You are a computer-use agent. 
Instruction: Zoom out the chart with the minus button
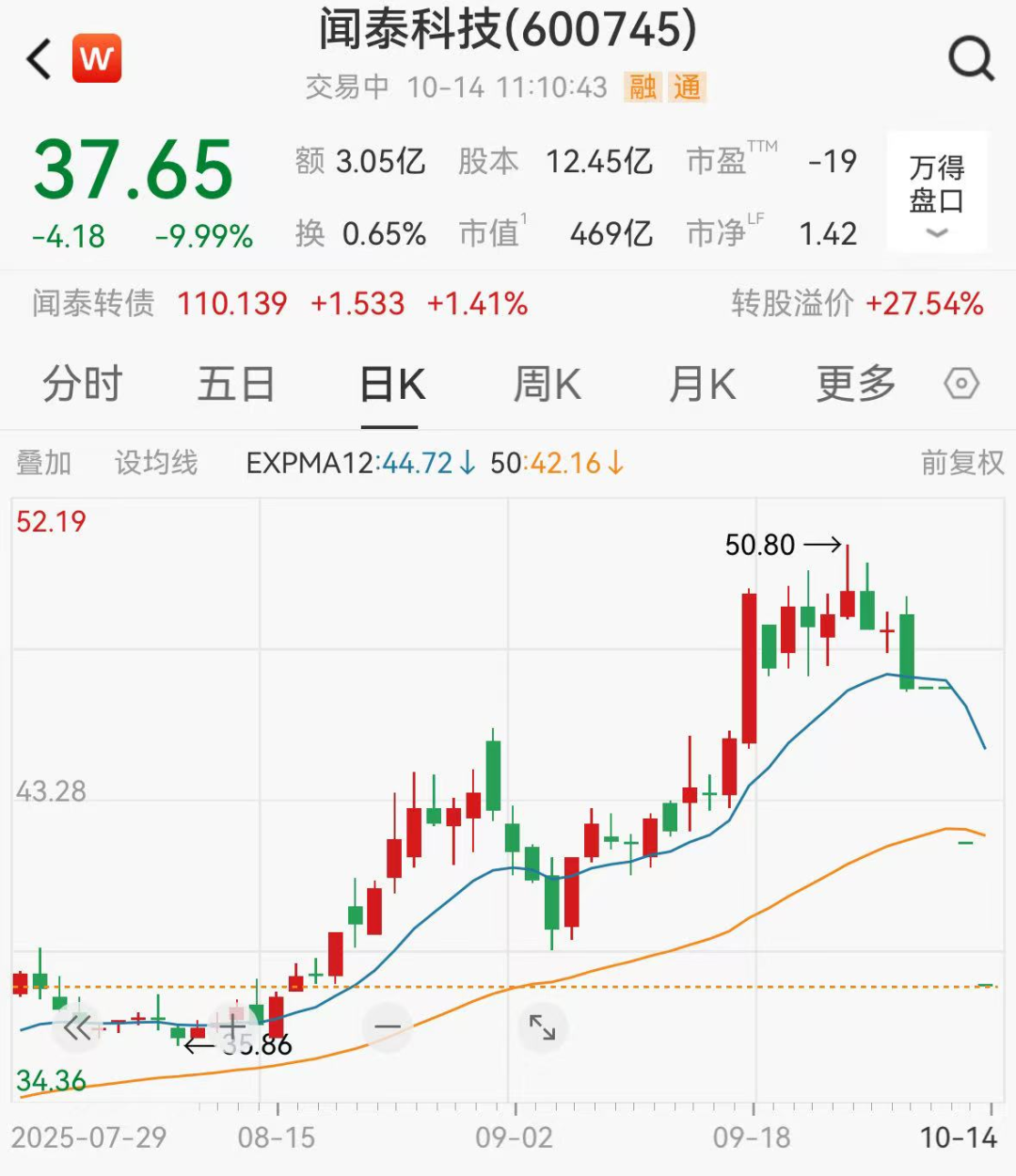388,1026
